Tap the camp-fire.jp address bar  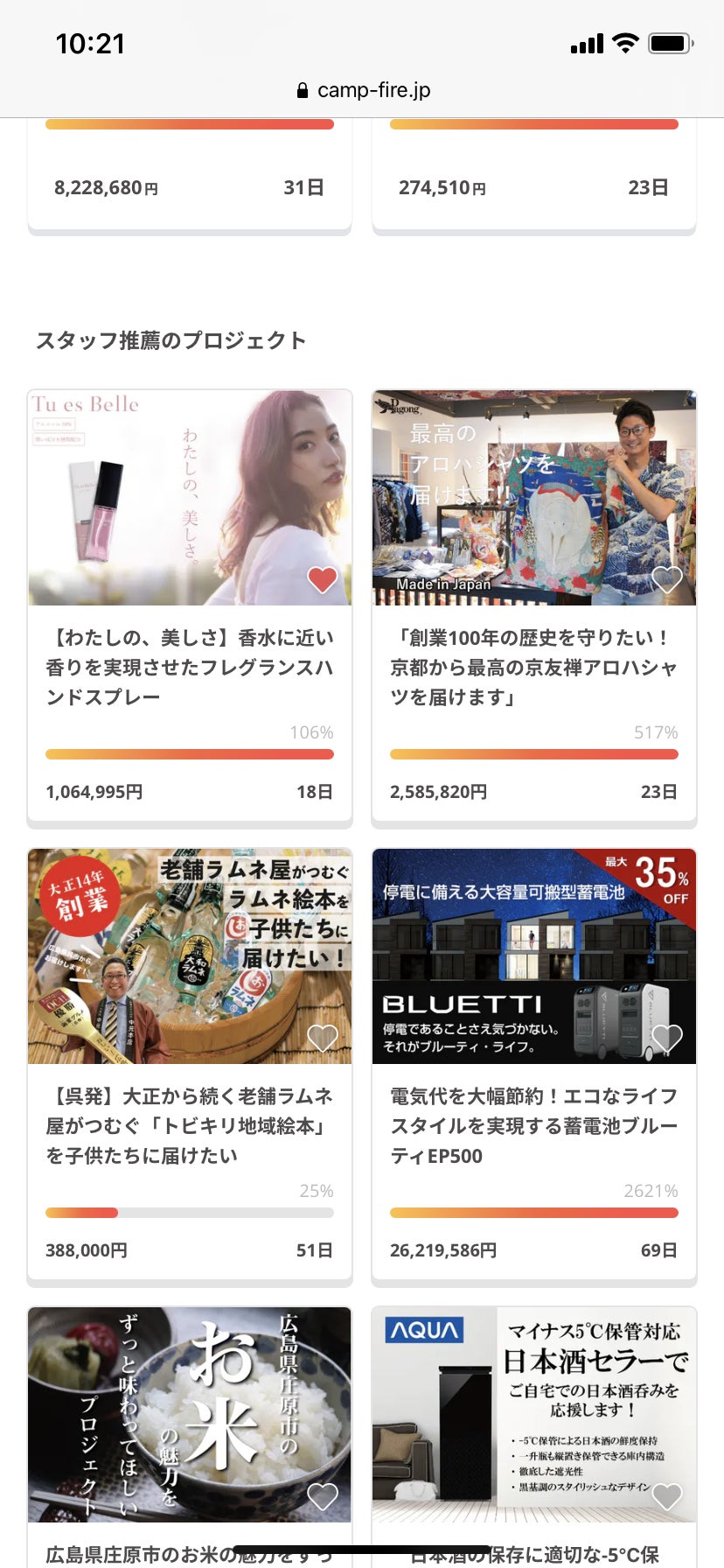[x=363, y=90]
